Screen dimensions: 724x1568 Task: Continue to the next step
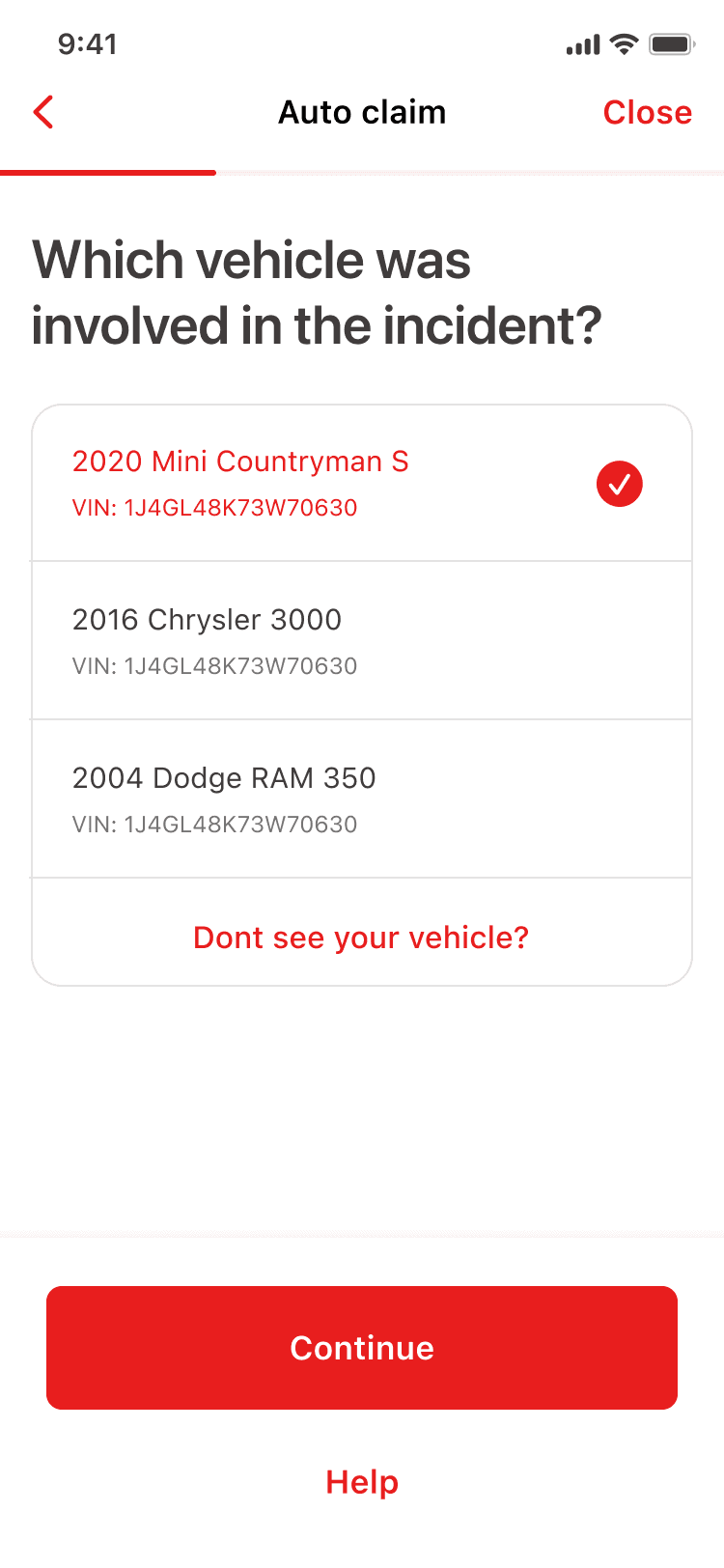(361, 1347)
